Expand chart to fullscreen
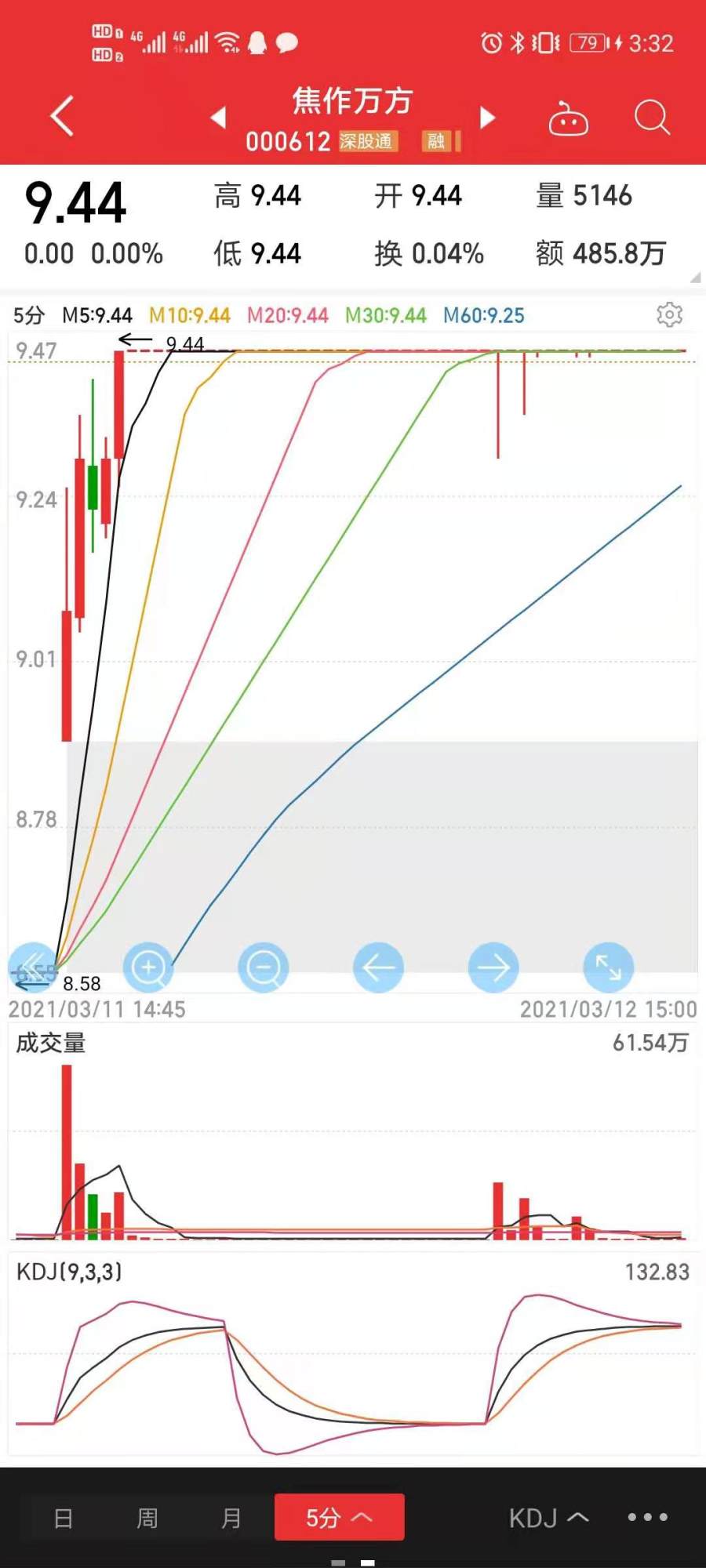706x1568 pixels. point(608,967)
